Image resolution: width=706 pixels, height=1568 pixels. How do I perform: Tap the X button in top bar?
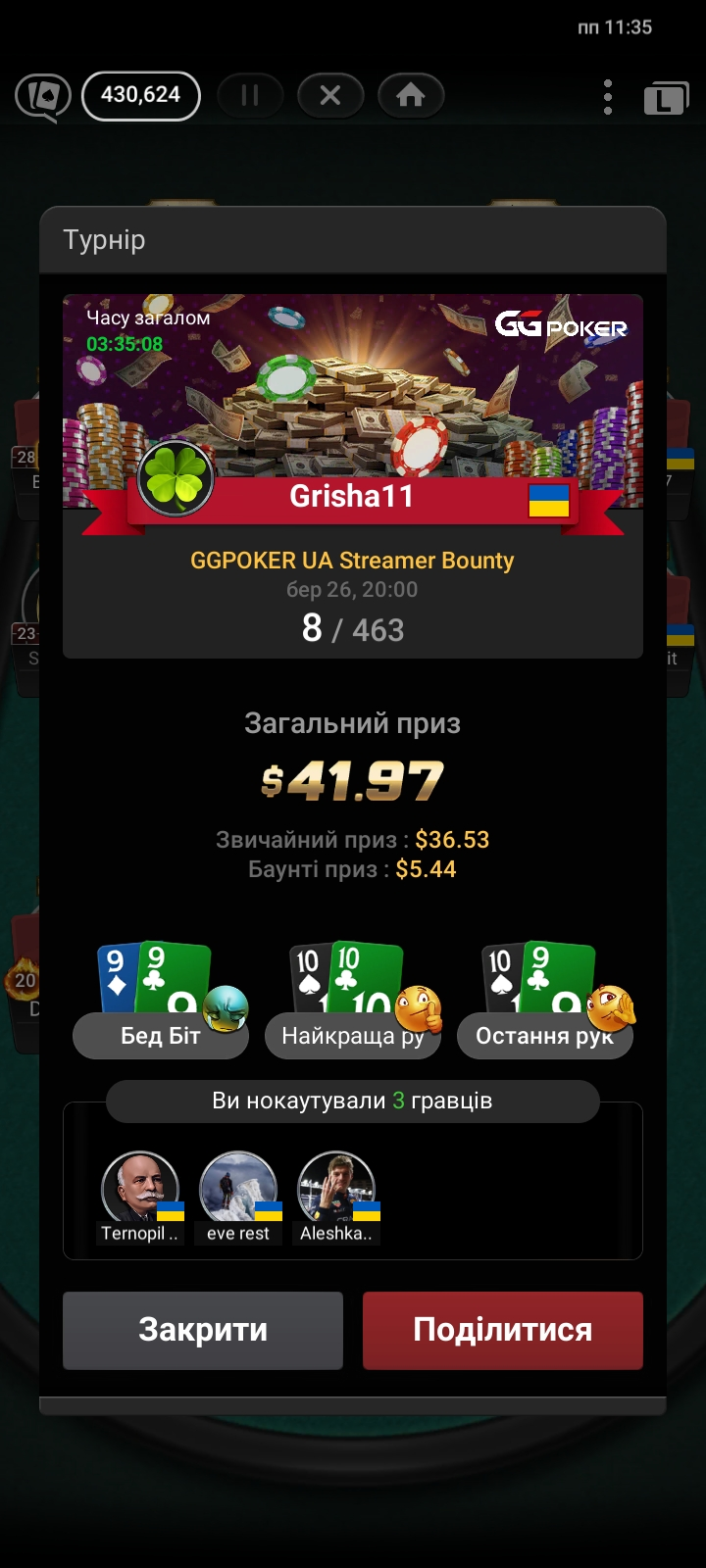(x=330, y=95)
